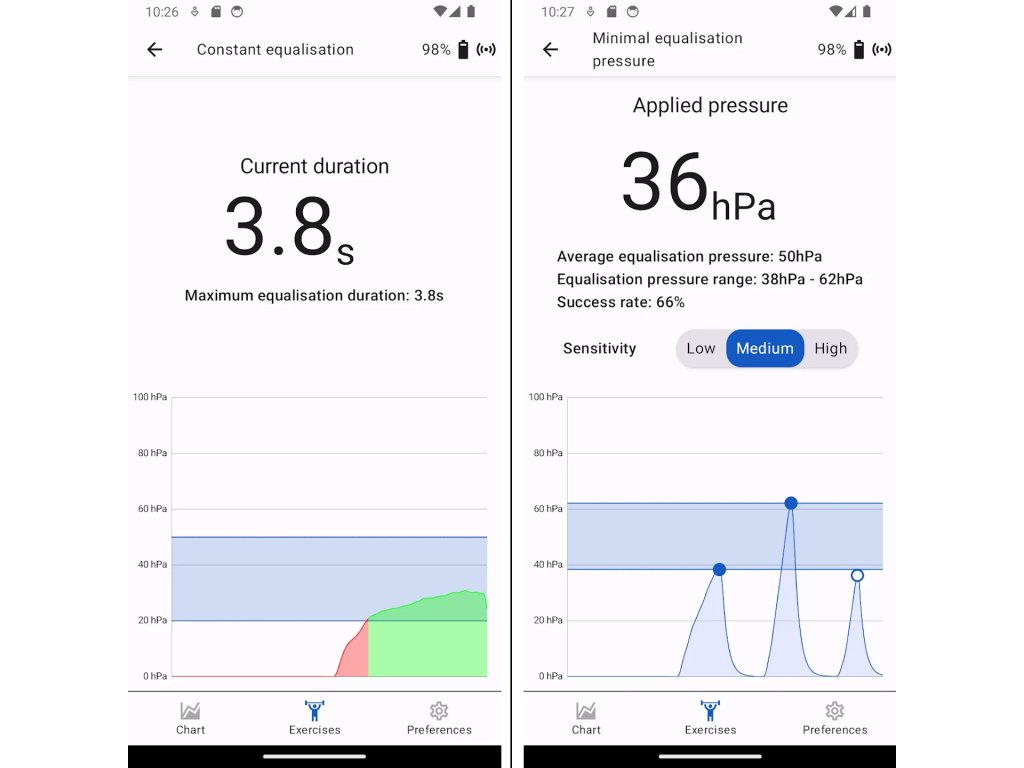Open Preferences on Constant equalisation screen
This screenshot has width=1024, height=768.
coord(439,718)
